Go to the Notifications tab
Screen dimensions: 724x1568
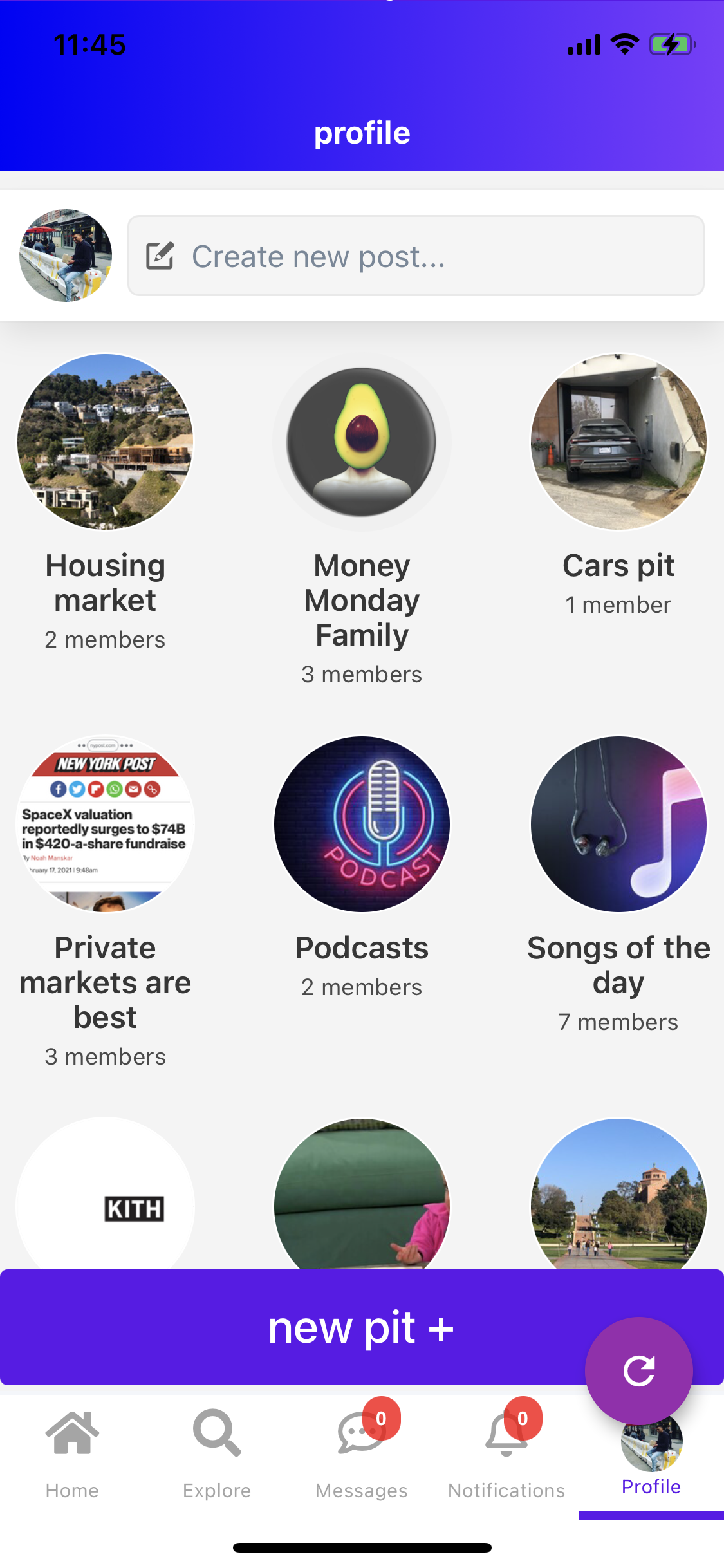tap(506, 1452)
